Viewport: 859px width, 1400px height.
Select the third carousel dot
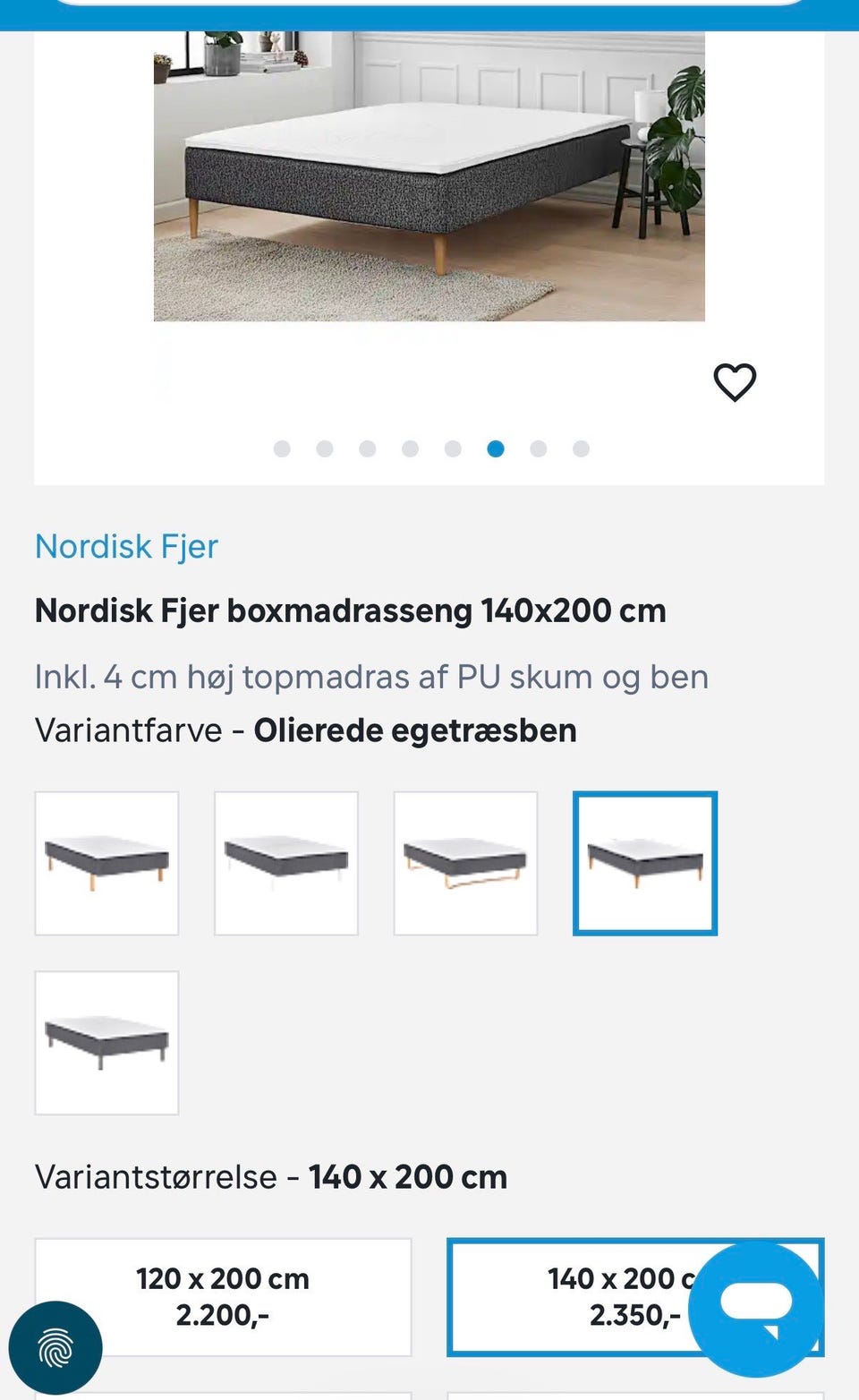click(x=367, y=448)
